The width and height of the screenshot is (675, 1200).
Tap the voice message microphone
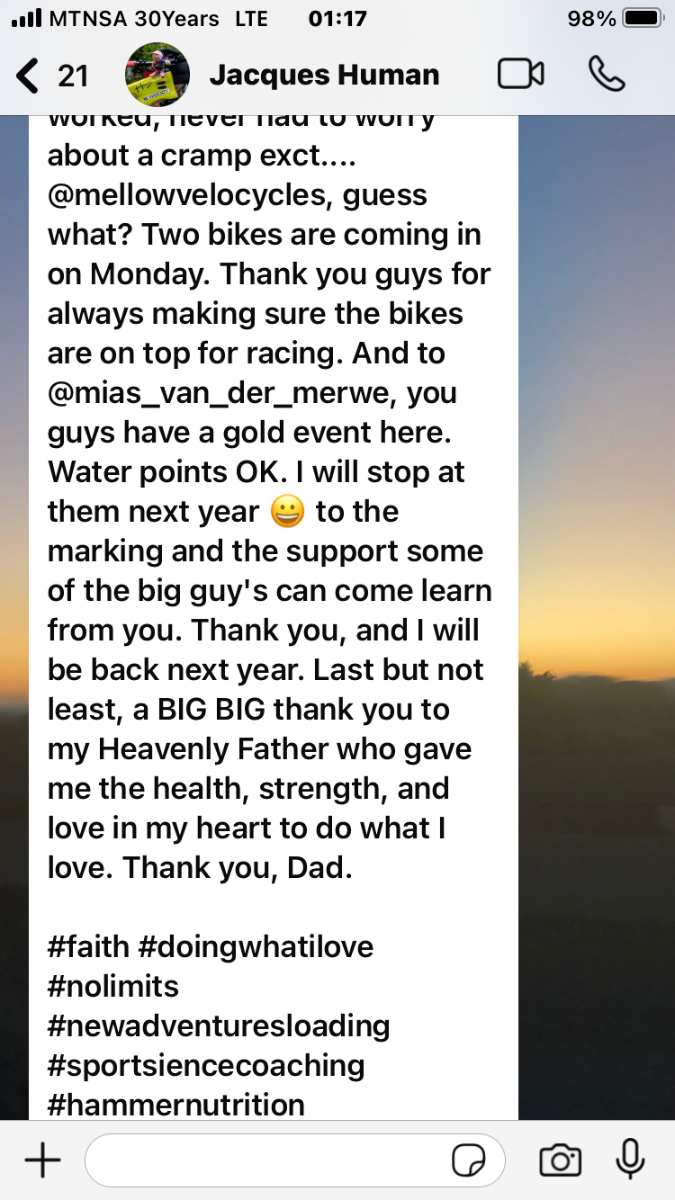pos(630,1158)
